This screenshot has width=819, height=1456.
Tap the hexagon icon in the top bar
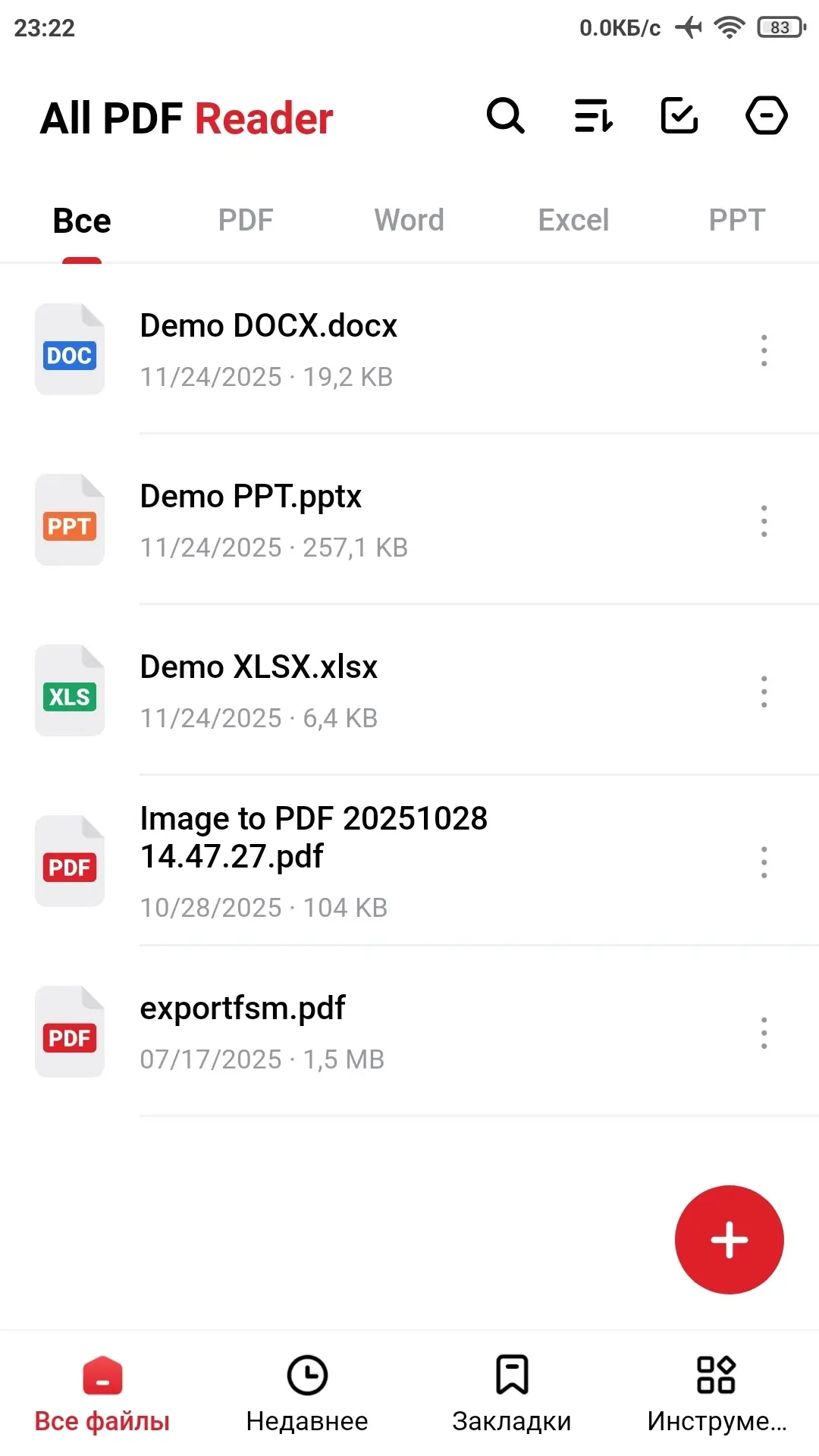click(766, 116)
